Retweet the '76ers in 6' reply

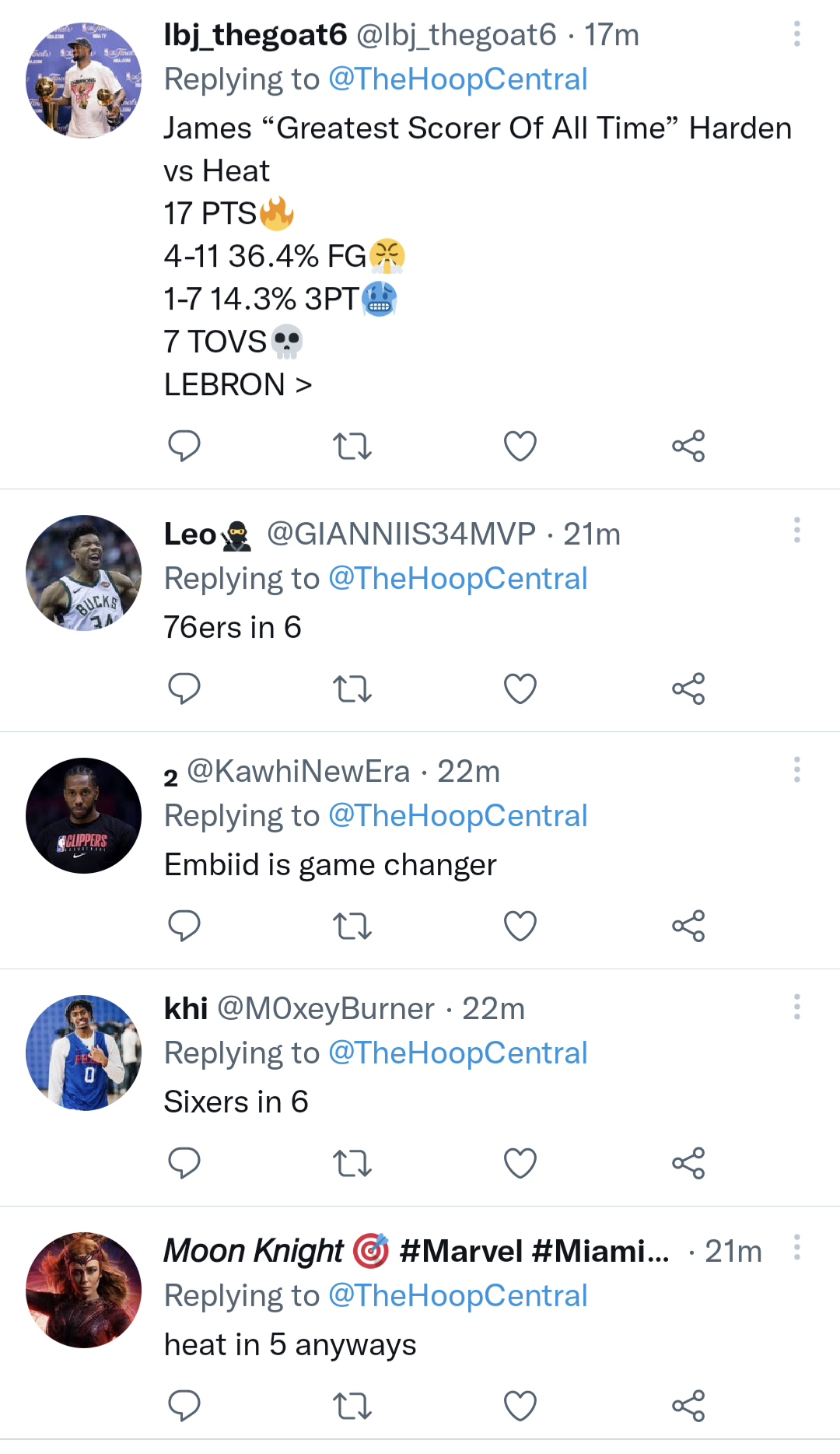click(352, 688)
